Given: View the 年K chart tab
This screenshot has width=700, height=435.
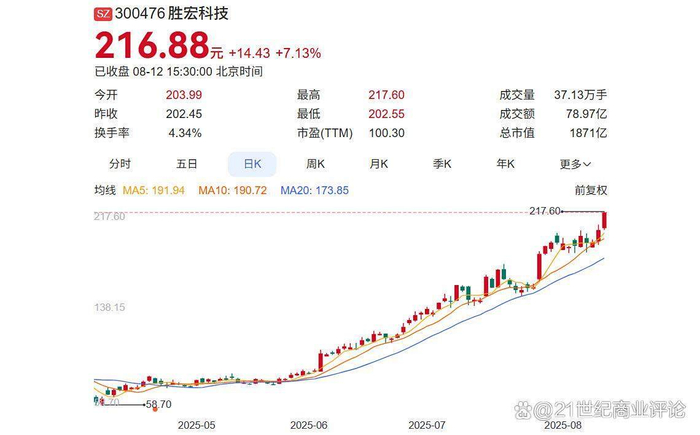Looking at the screenshot, I should click(x=505, y=164).
